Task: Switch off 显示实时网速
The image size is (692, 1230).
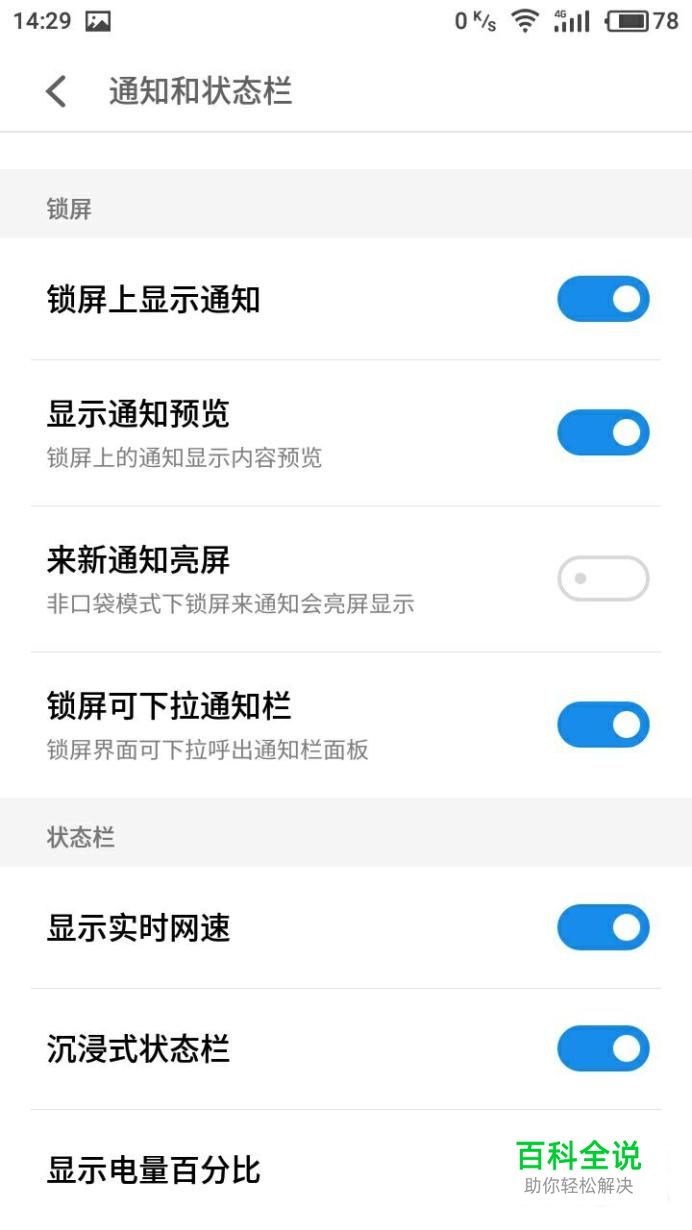Action: pyautogui.click(x=603, y=927)
